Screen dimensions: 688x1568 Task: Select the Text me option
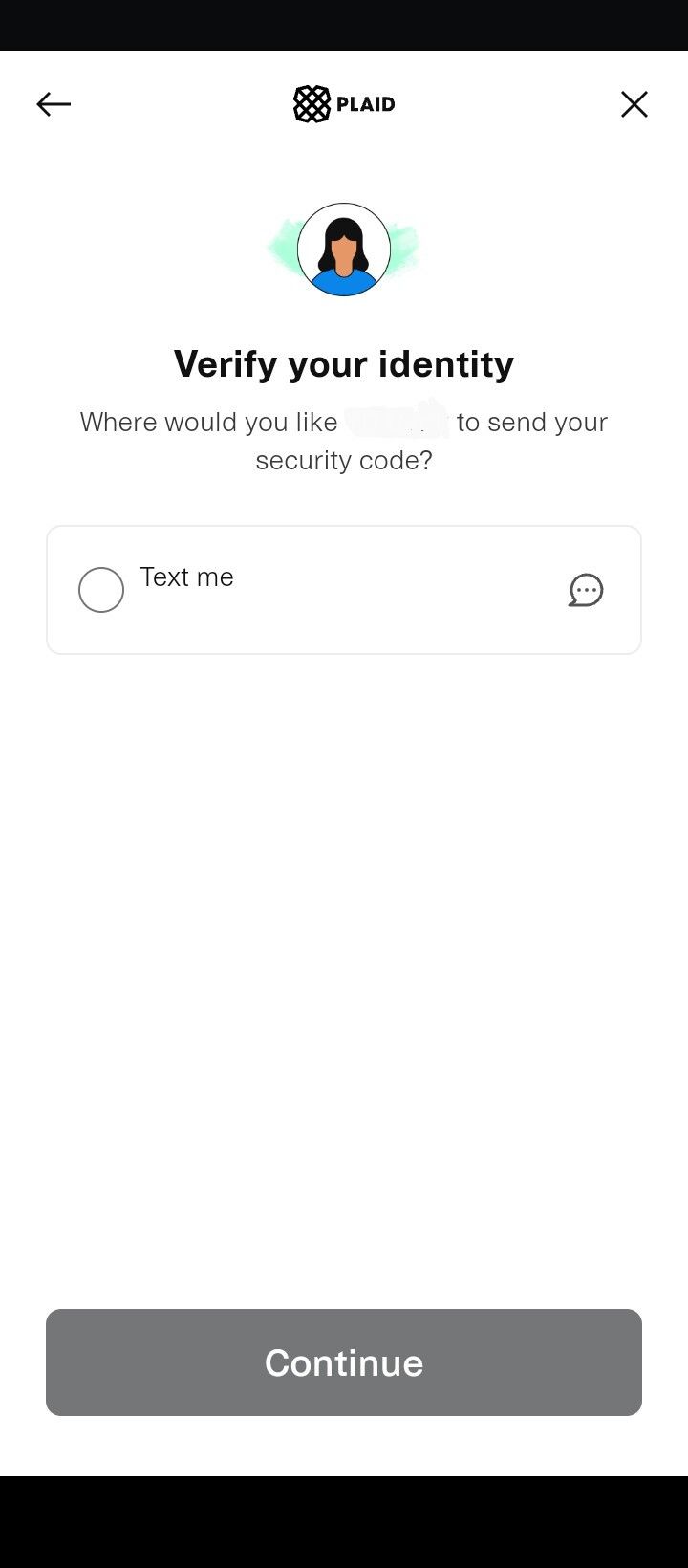coord(101,590)
